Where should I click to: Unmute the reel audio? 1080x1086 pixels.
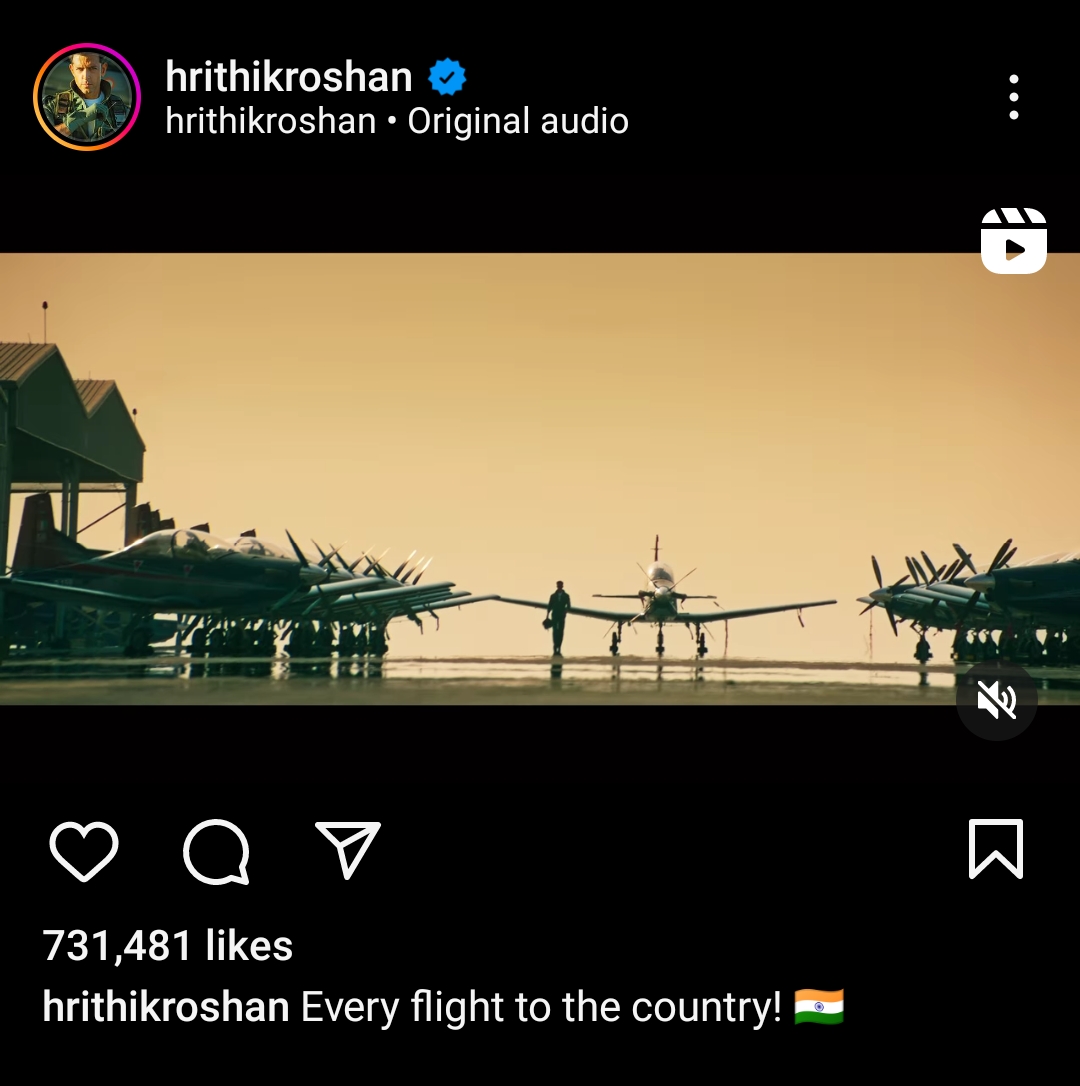click(996, 701)
